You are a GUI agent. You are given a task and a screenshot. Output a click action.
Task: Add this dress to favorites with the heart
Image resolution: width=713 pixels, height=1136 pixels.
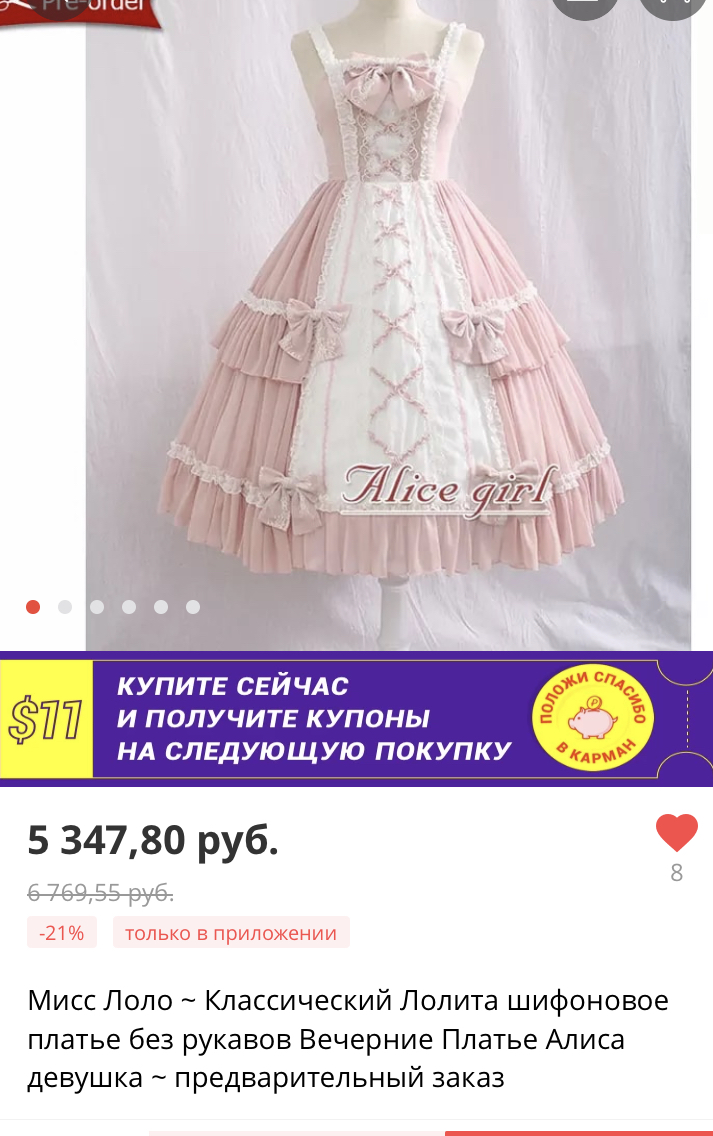[x=676, y=833]
